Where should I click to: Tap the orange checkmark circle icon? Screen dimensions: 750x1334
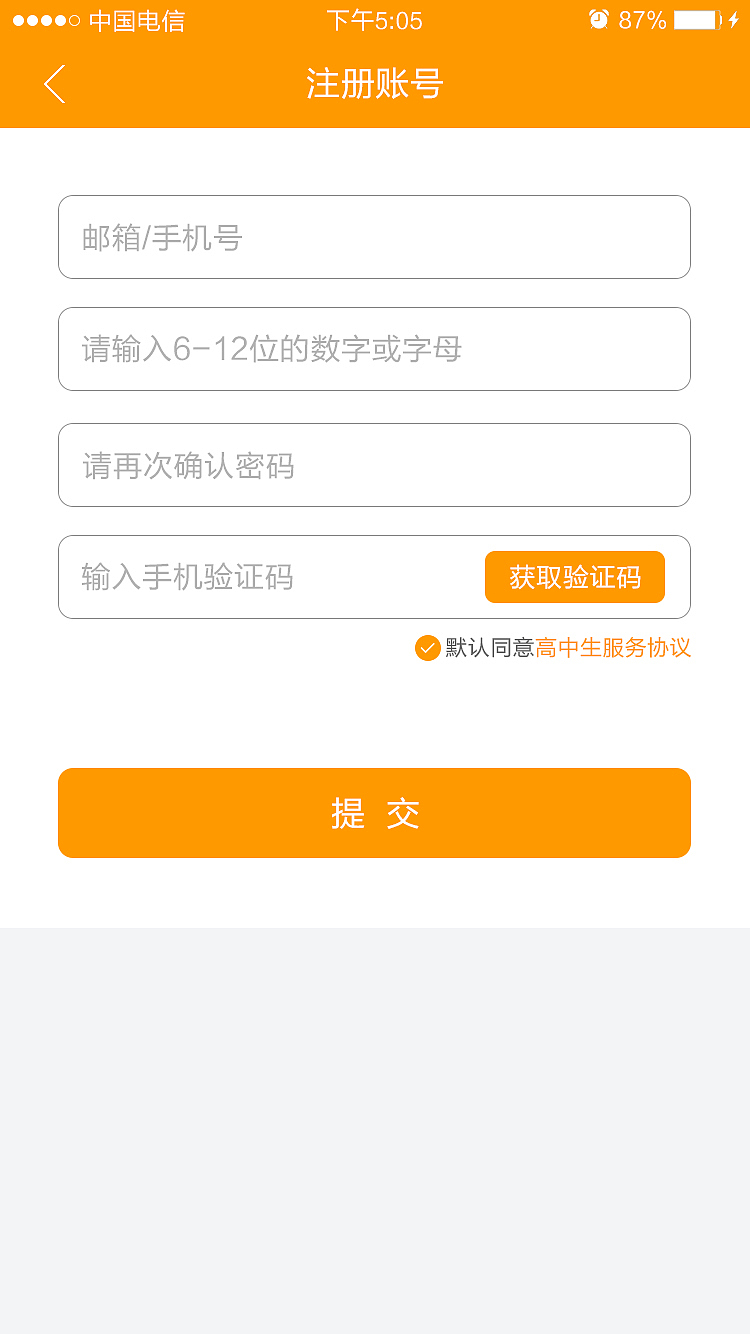425,648
